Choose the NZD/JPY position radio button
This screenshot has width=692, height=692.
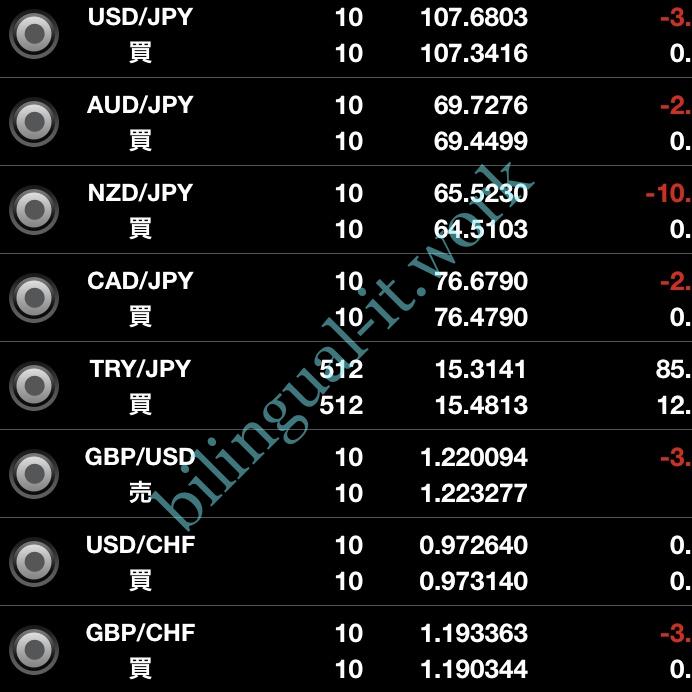pos(34,210)
